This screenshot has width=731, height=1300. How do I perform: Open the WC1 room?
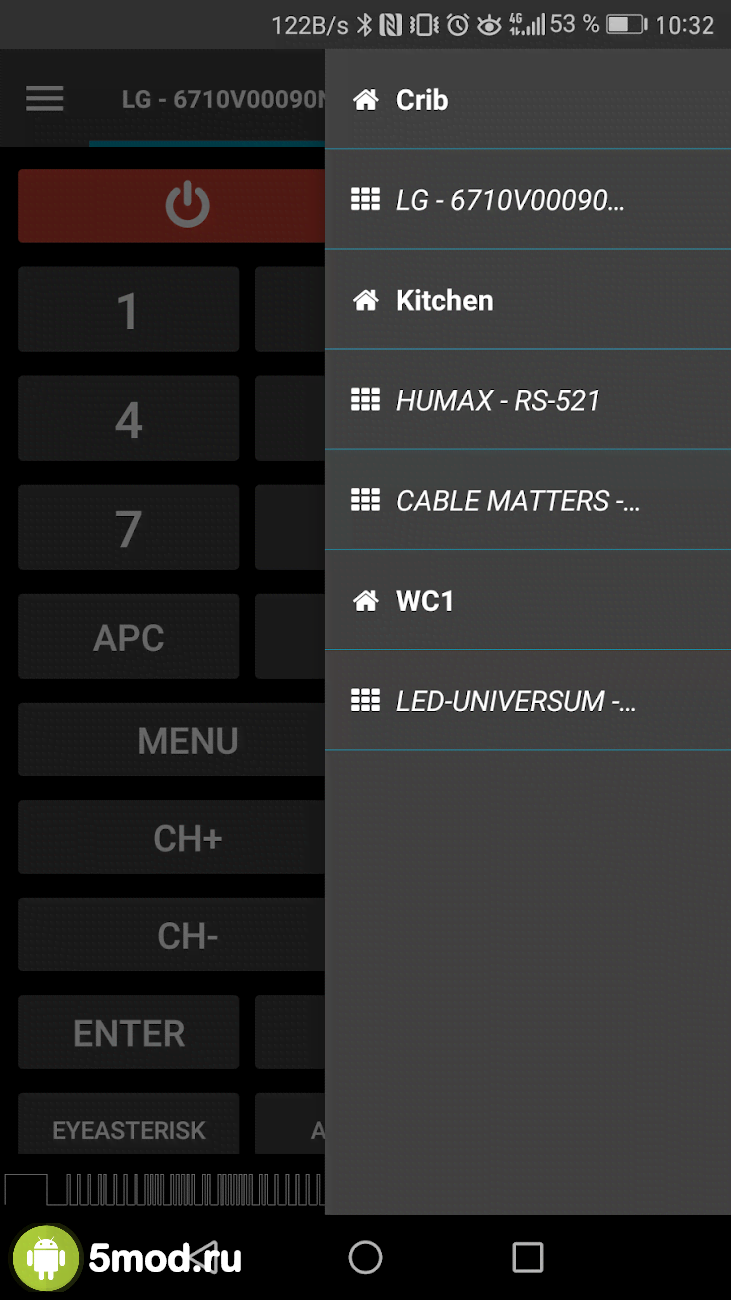527,600
